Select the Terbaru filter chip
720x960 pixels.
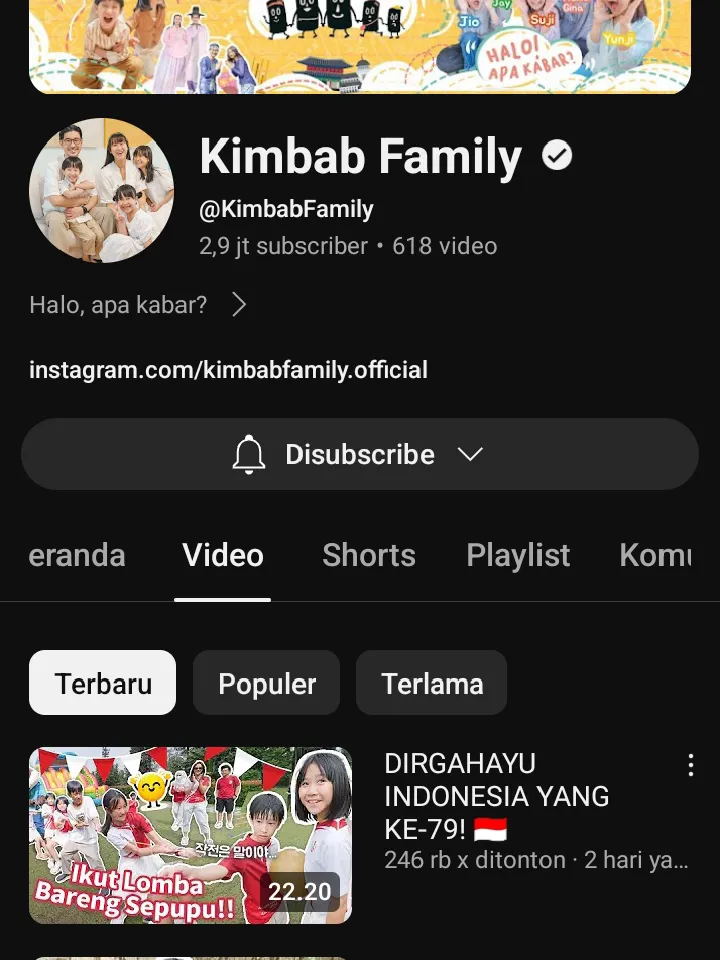point(103,684)
